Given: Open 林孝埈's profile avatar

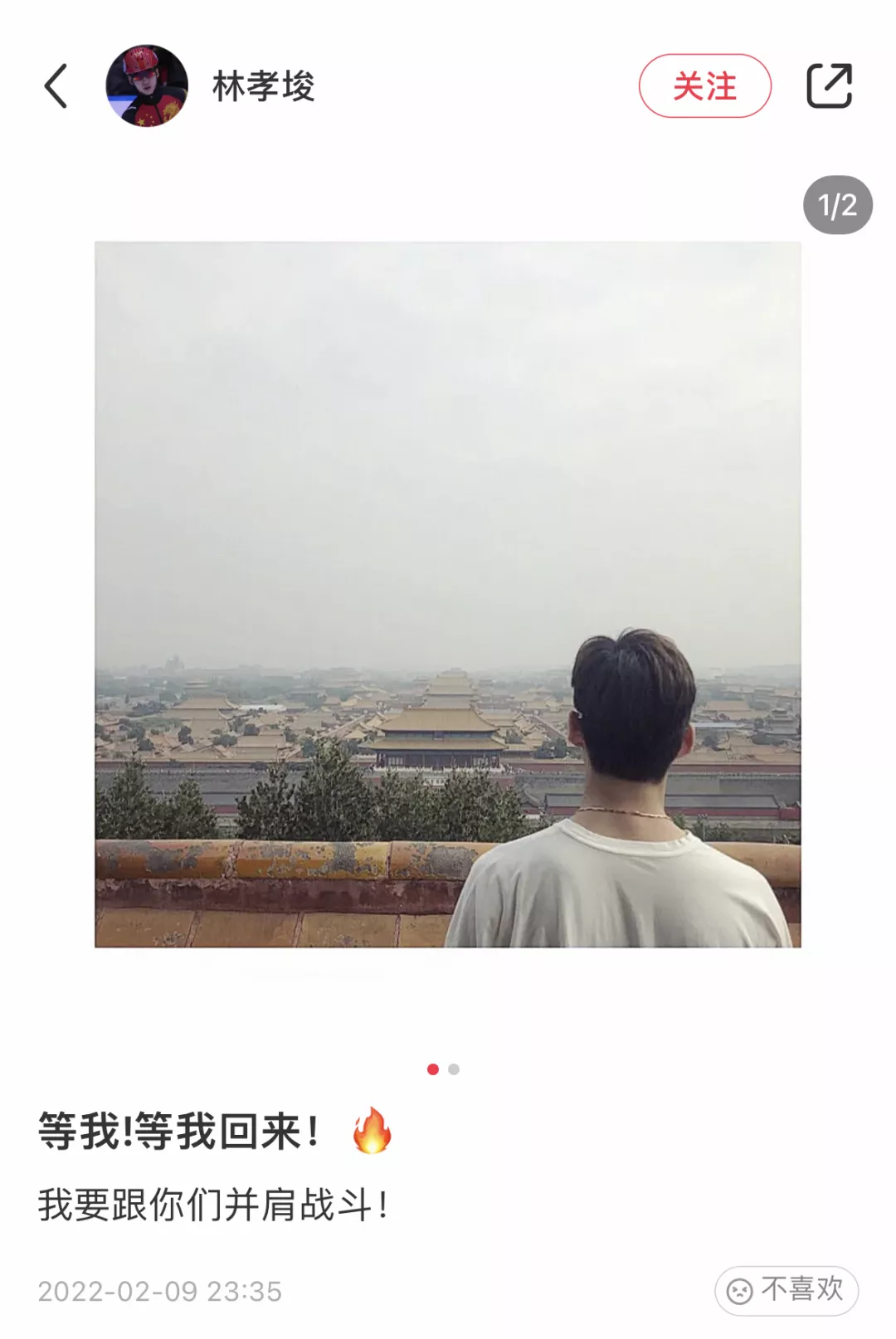Looking at the screenshot, I should [x=147, y=86].
